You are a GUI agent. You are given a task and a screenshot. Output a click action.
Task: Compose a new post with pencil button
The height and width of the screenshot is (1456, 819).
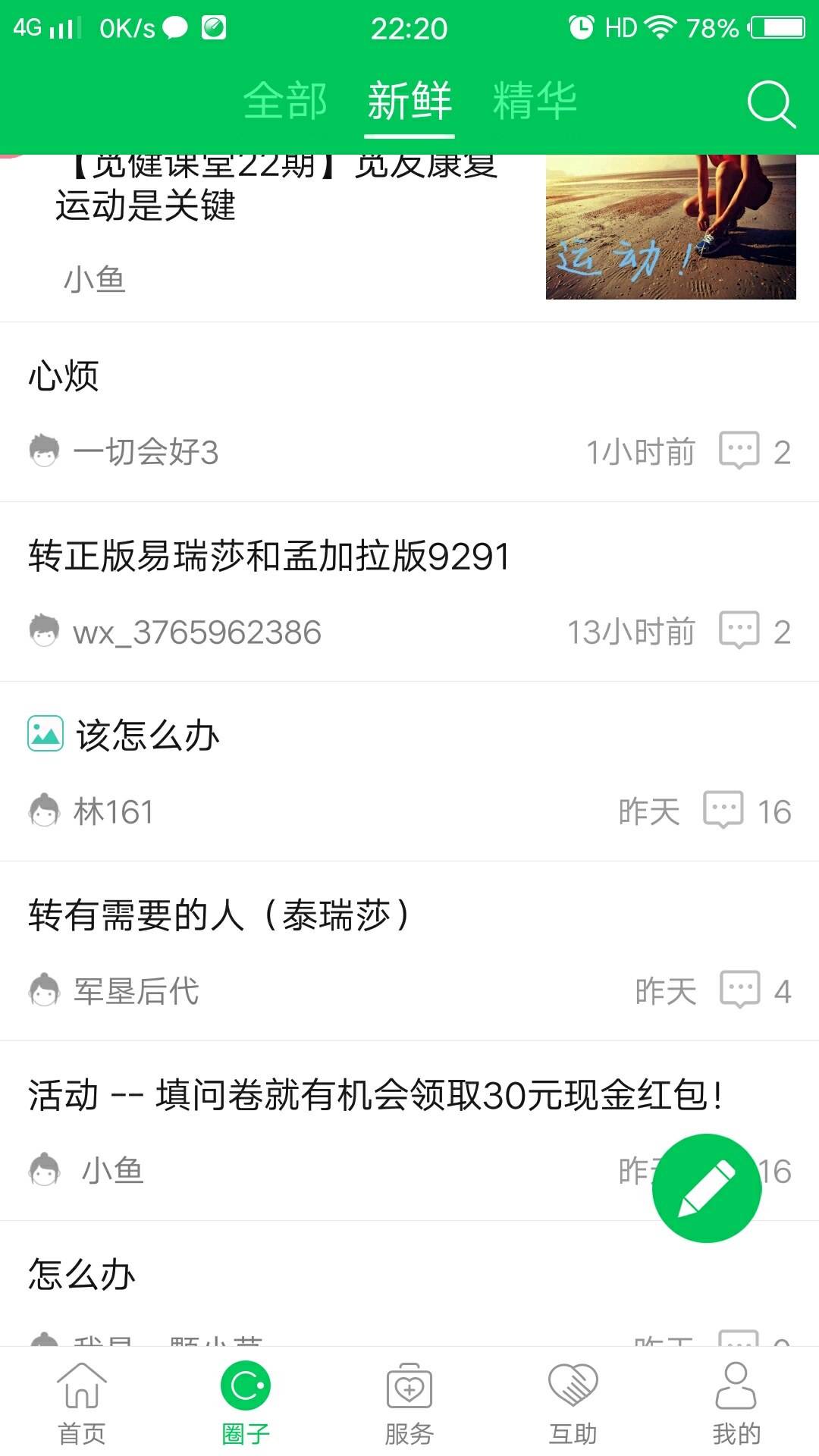point(706,1188)
